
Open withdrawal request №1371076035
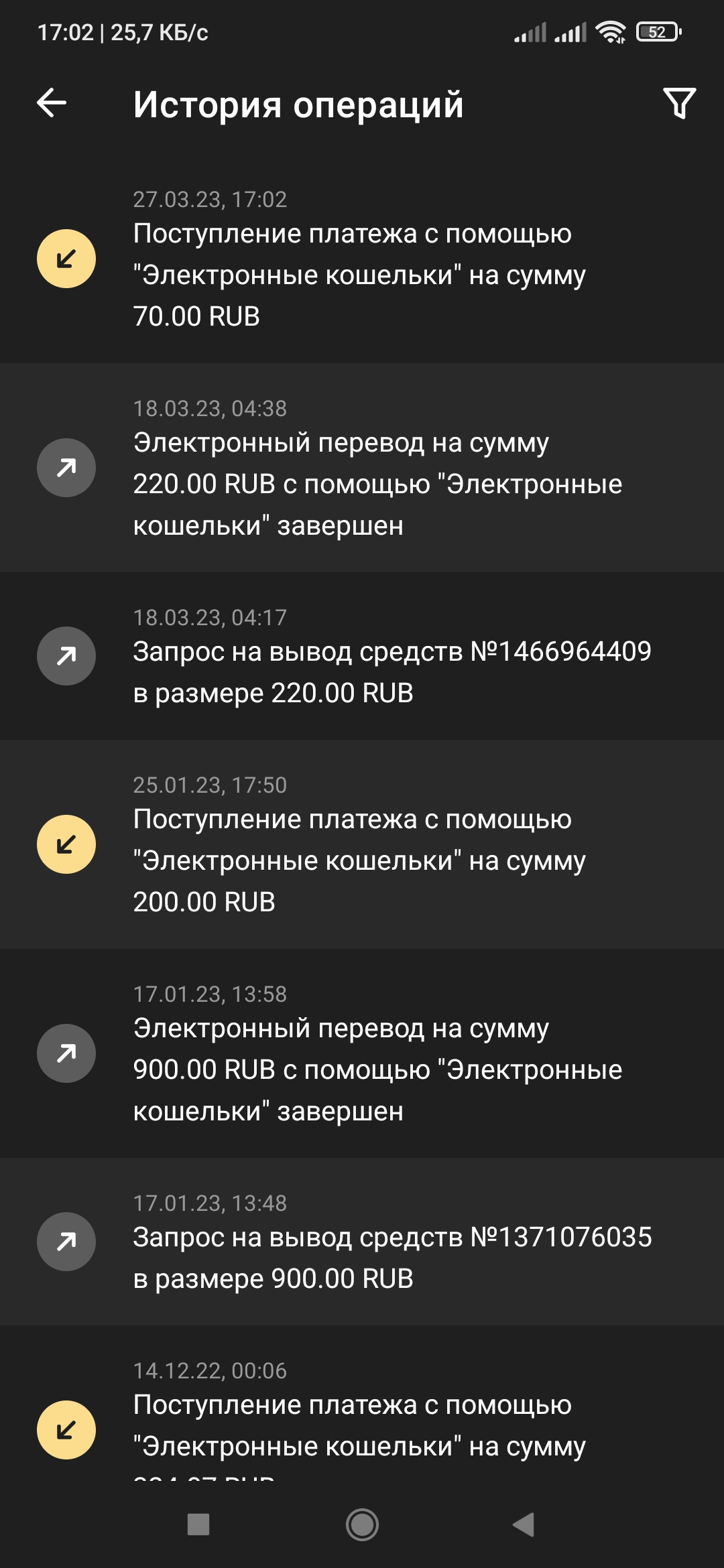pos(362,1242)
